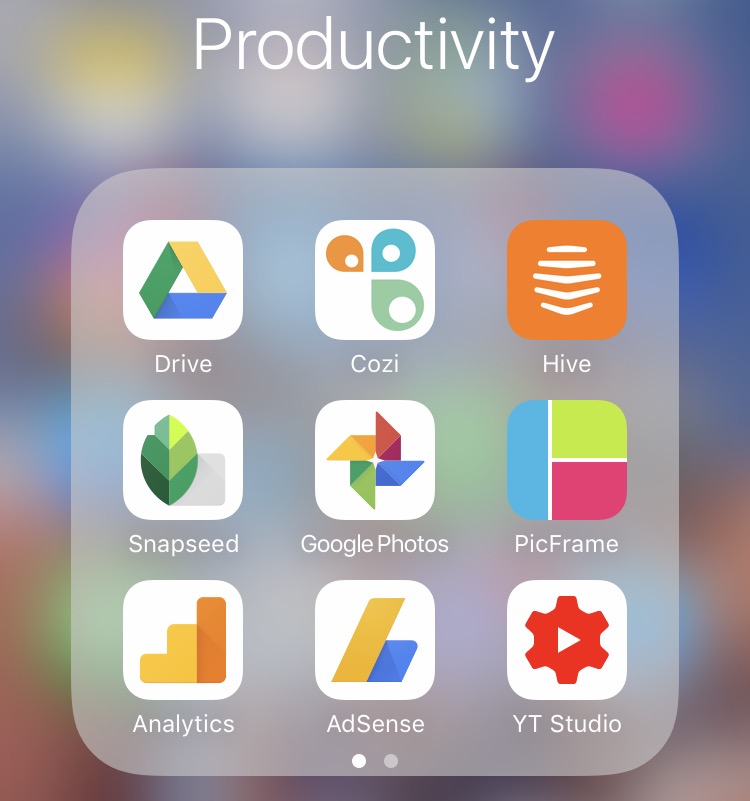Start the AdSense app

tap(375, 643)
